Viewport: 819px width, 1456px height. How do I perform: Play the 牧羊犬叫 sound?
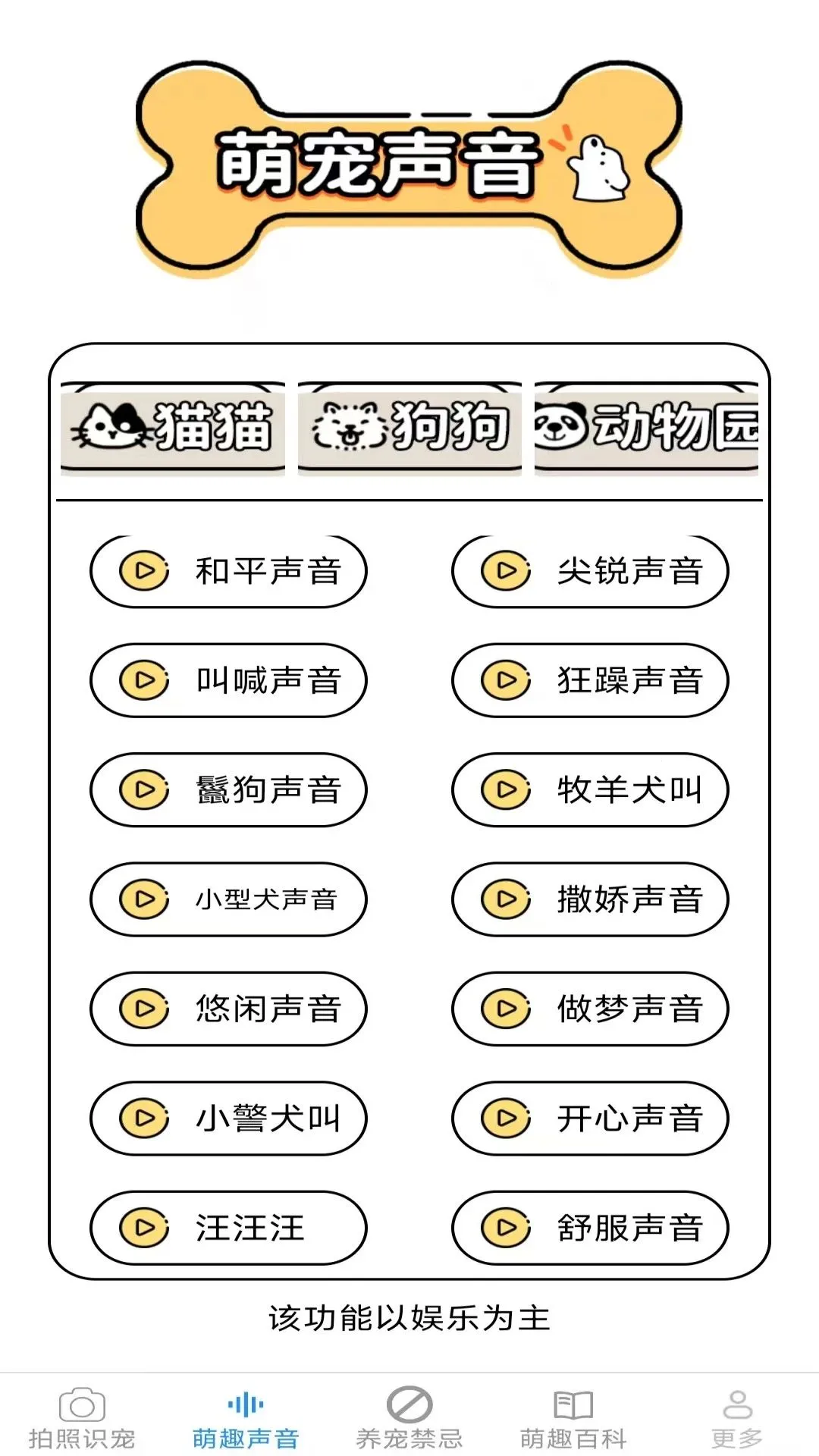(x=590, y=789)
